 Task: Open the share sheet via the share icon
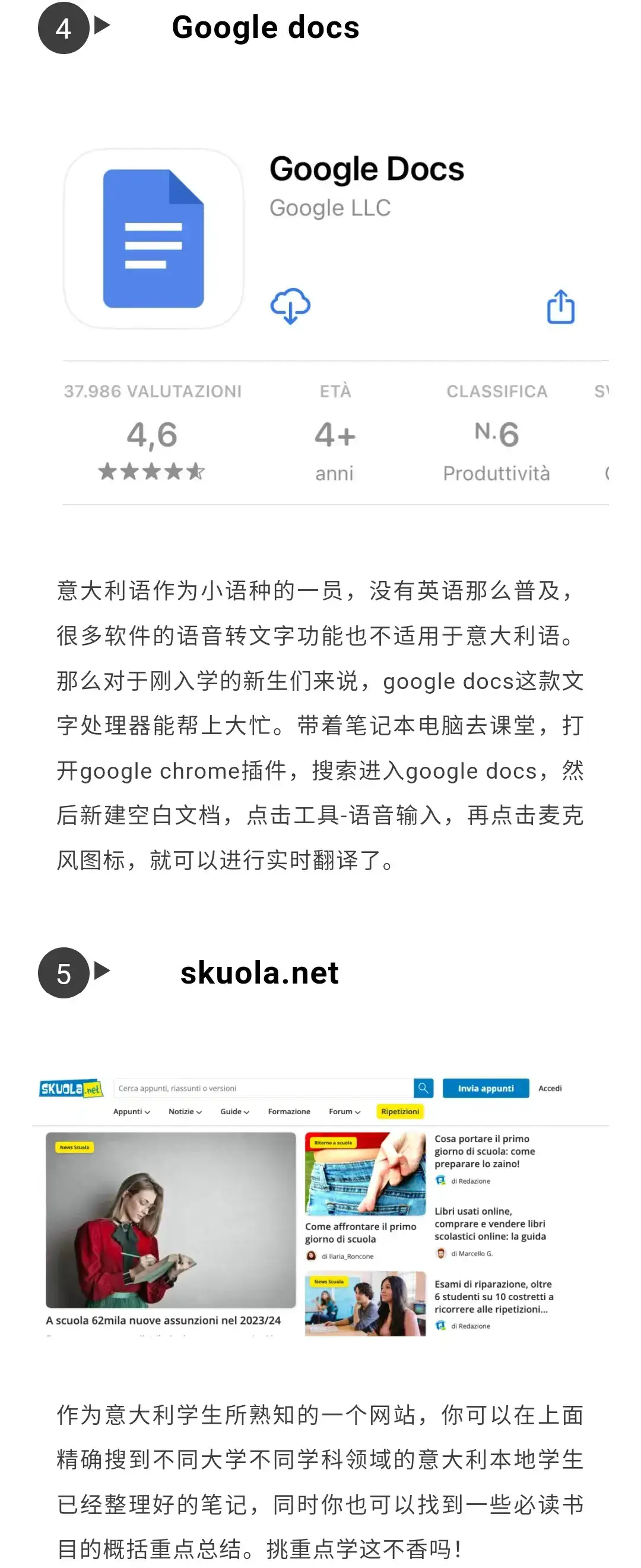coord(560,308)
